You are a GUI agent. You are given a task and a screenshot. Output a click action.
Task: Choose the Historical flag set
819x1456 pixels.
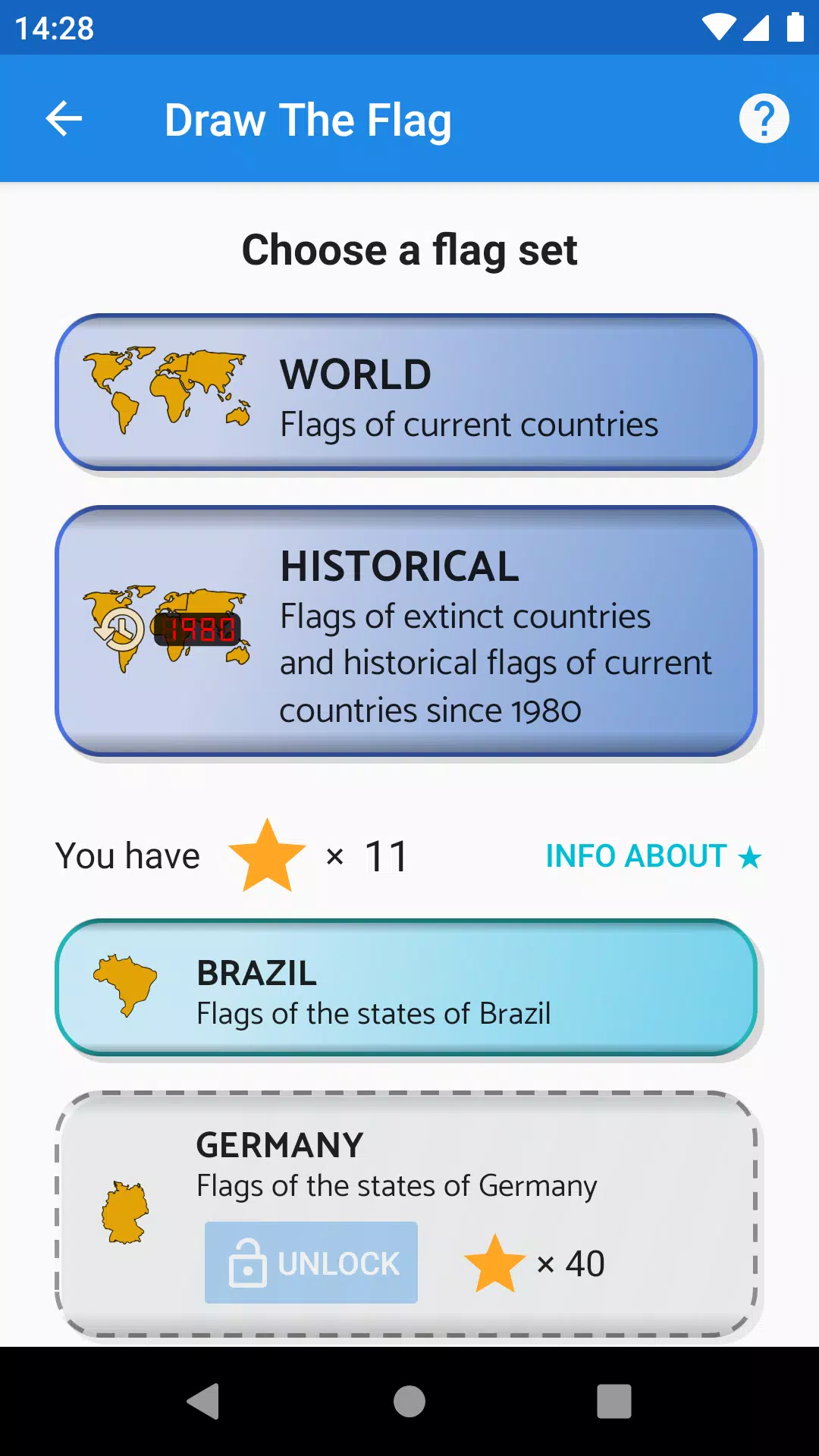click(406, 631)
